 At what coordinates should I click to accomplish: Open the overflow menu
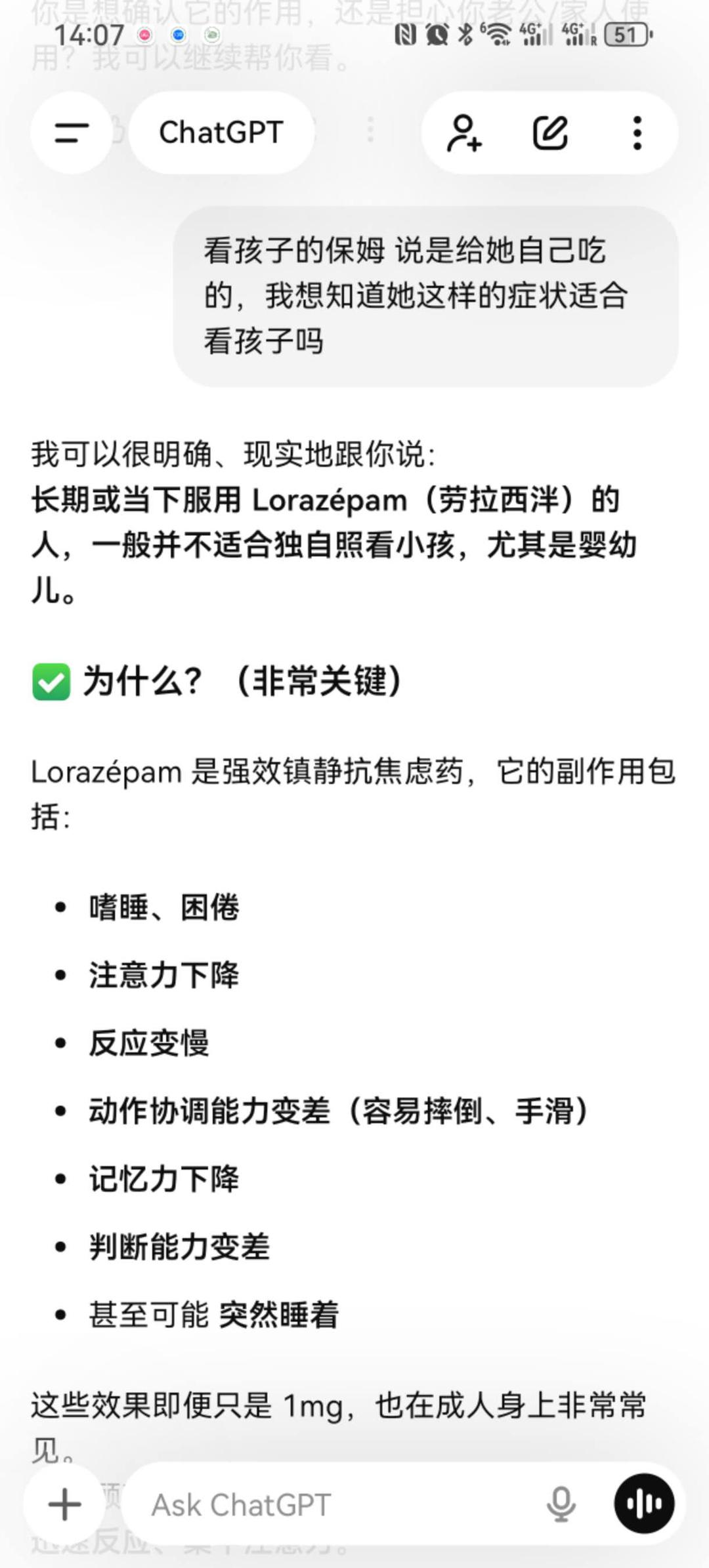click(x=637, y=133)
